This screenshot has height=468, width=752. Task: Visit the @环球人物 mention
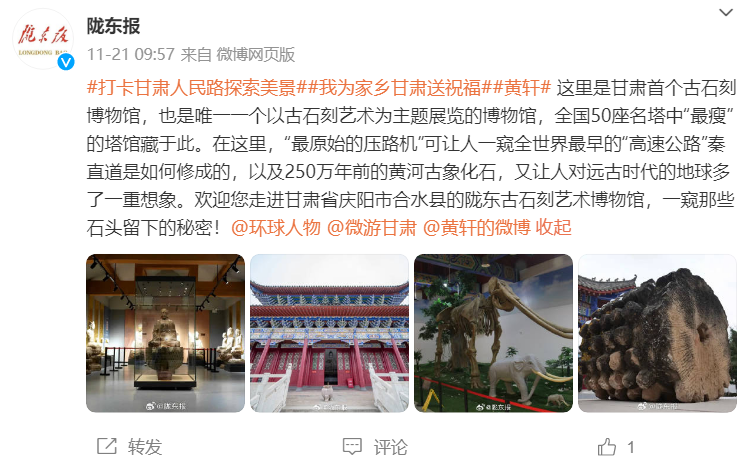pos(276,227)
